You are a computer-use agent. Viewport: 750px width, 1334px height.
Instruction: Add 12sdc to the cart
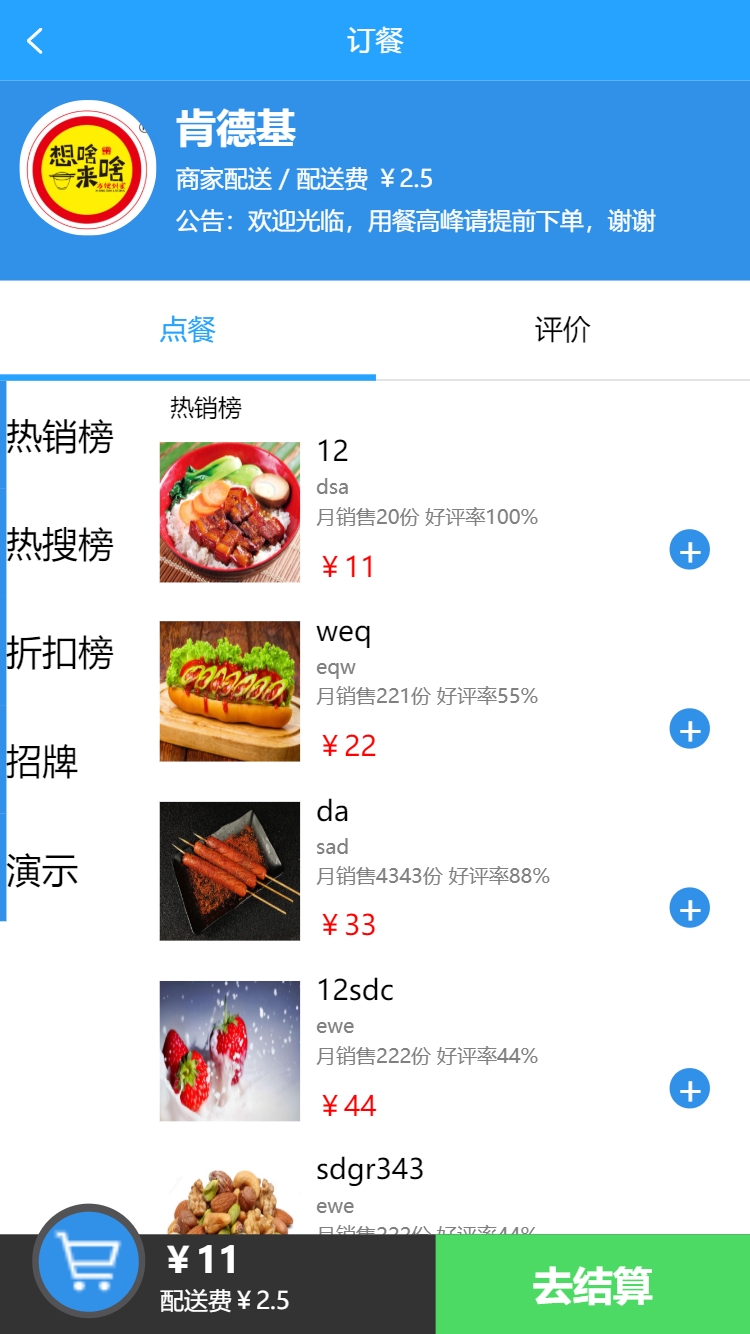click(689, 1089)
